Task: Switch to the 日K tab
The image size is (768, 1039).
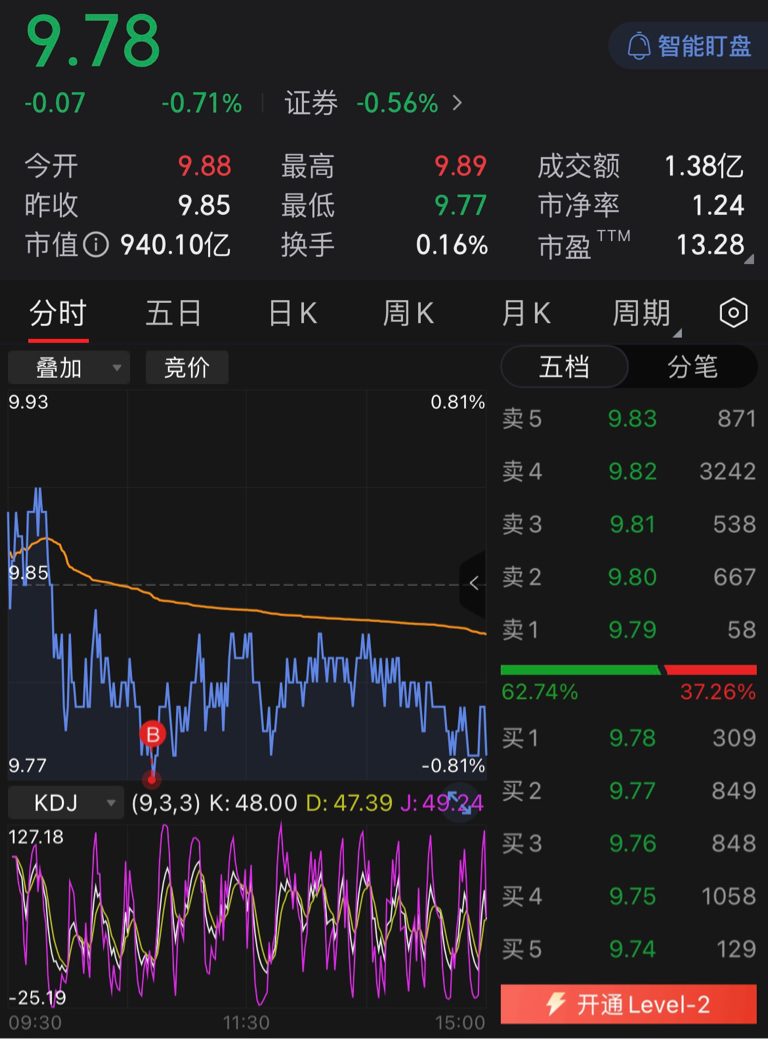Action: click(291, 313)
